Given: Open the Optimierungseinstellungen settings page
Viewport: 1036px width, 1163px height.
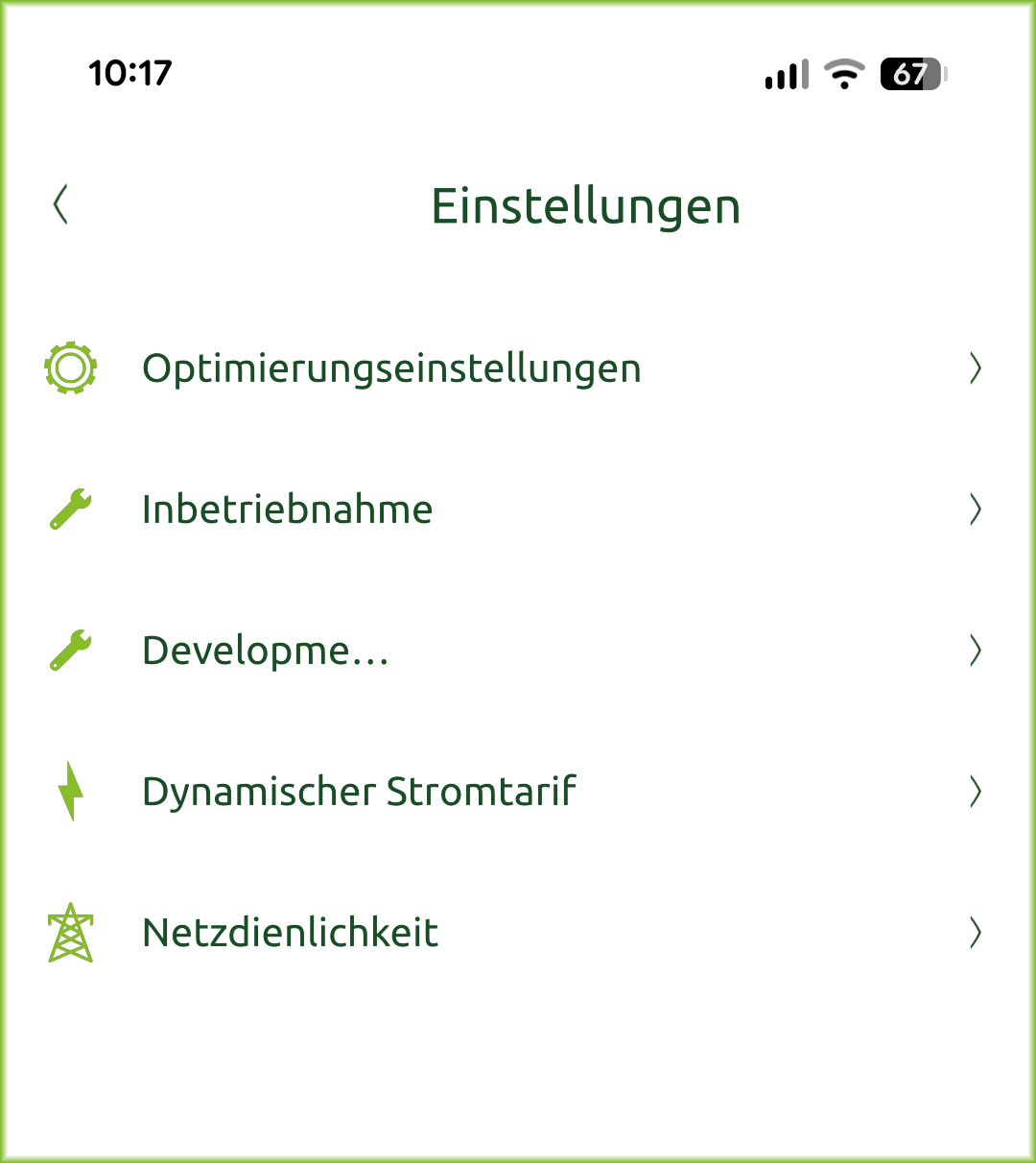Looking at the screenshot, I should pos(391,368).
